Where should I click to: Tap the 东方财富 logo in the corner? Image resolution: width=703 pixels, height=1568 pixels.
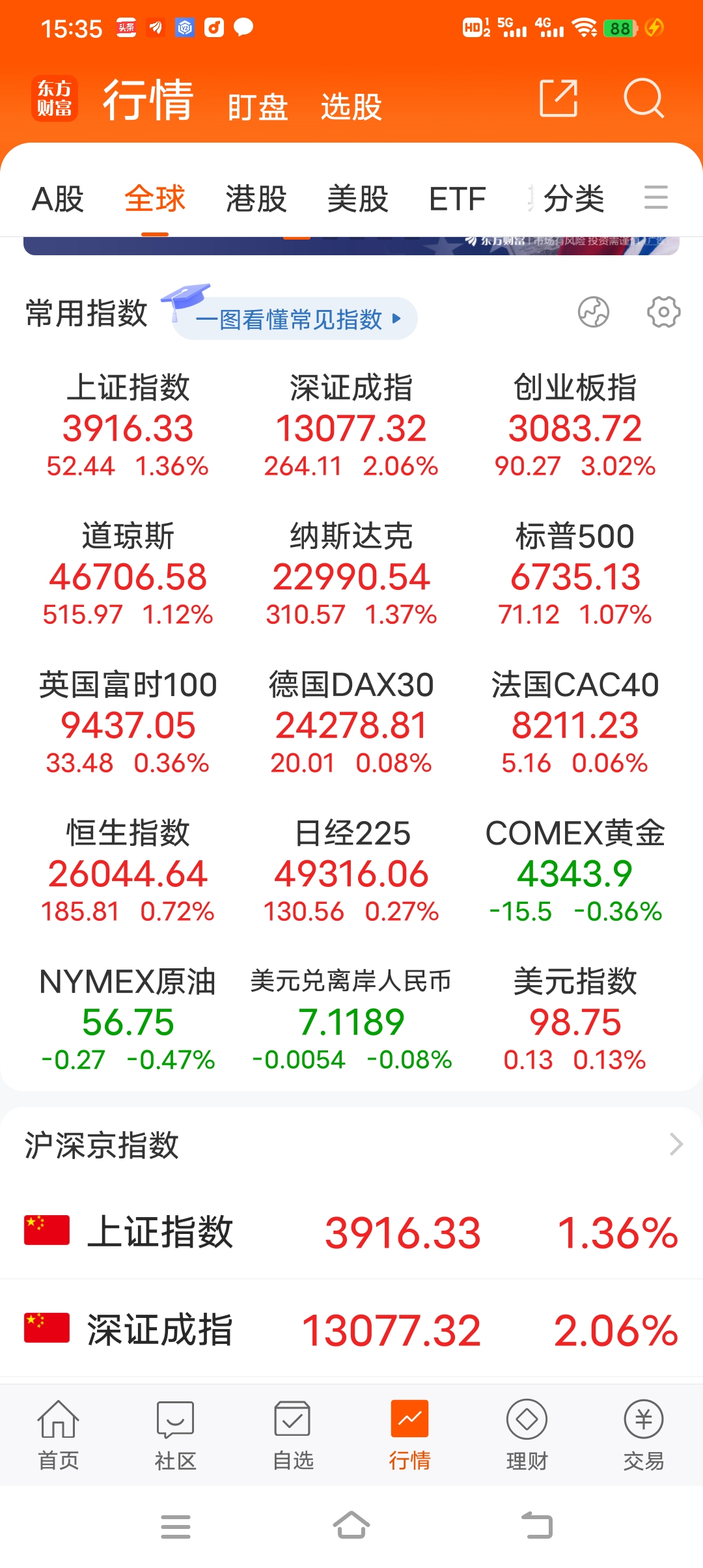click(x=53, y=99)
